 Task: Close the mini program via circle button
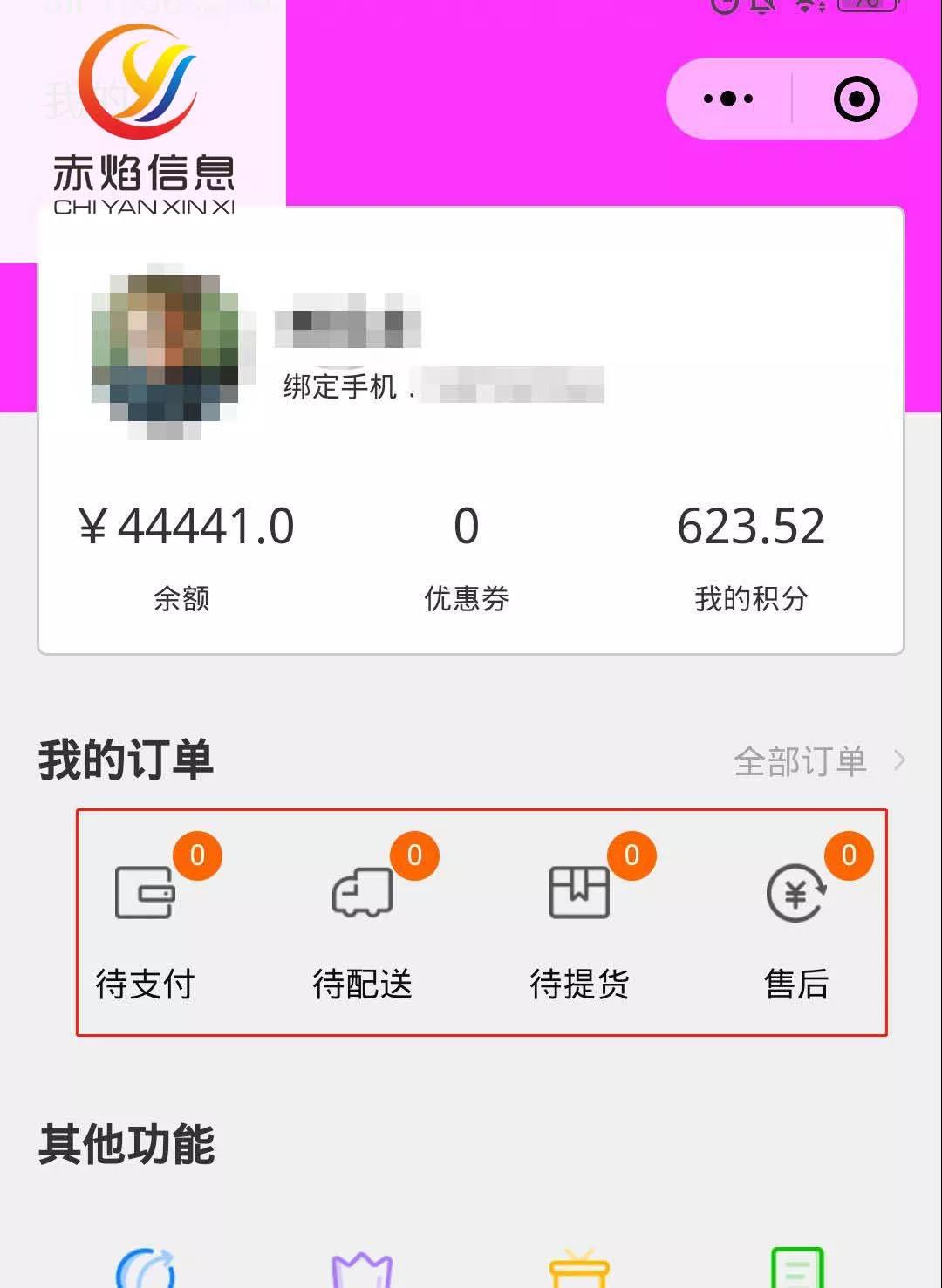click(856, 99)
